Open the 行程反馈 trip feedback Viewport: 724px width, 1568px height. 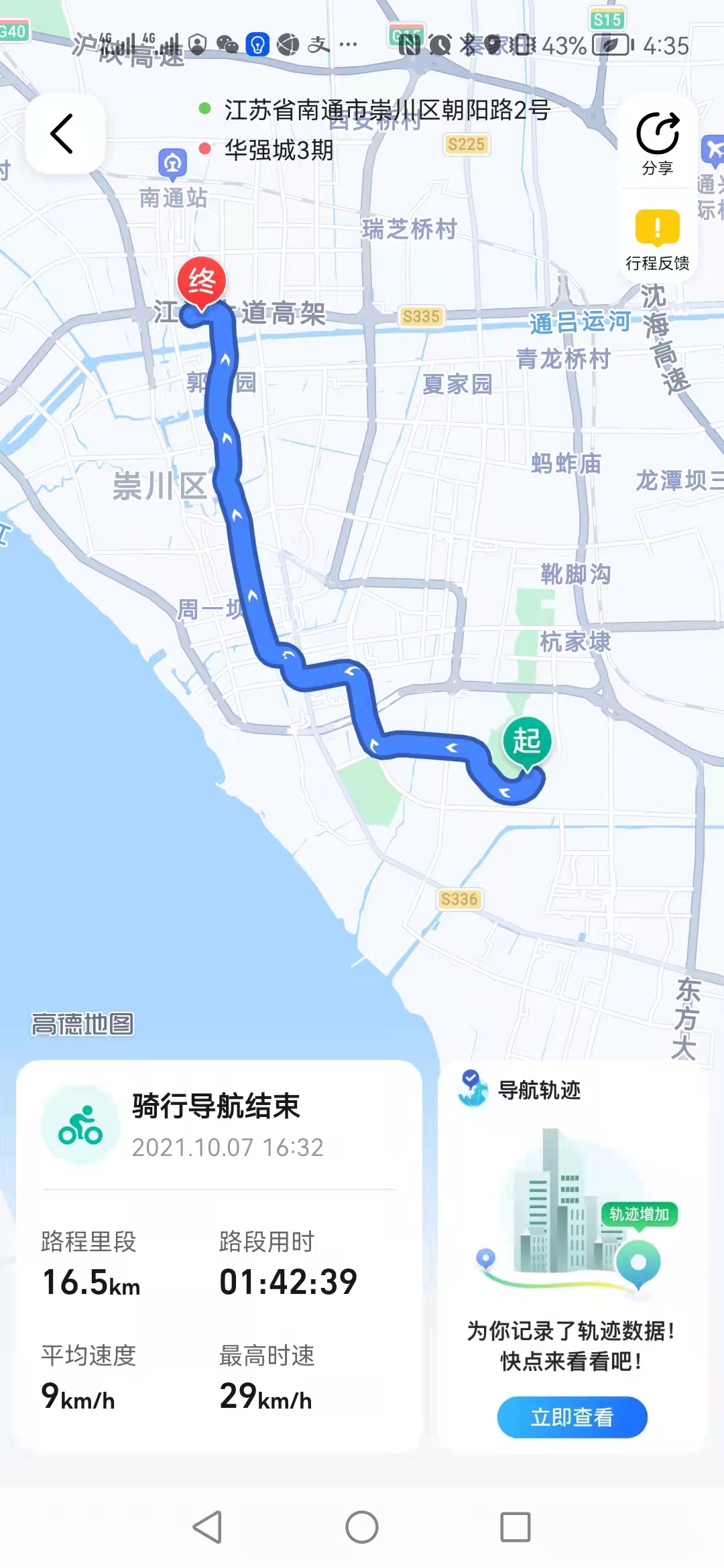pos(657,239)
